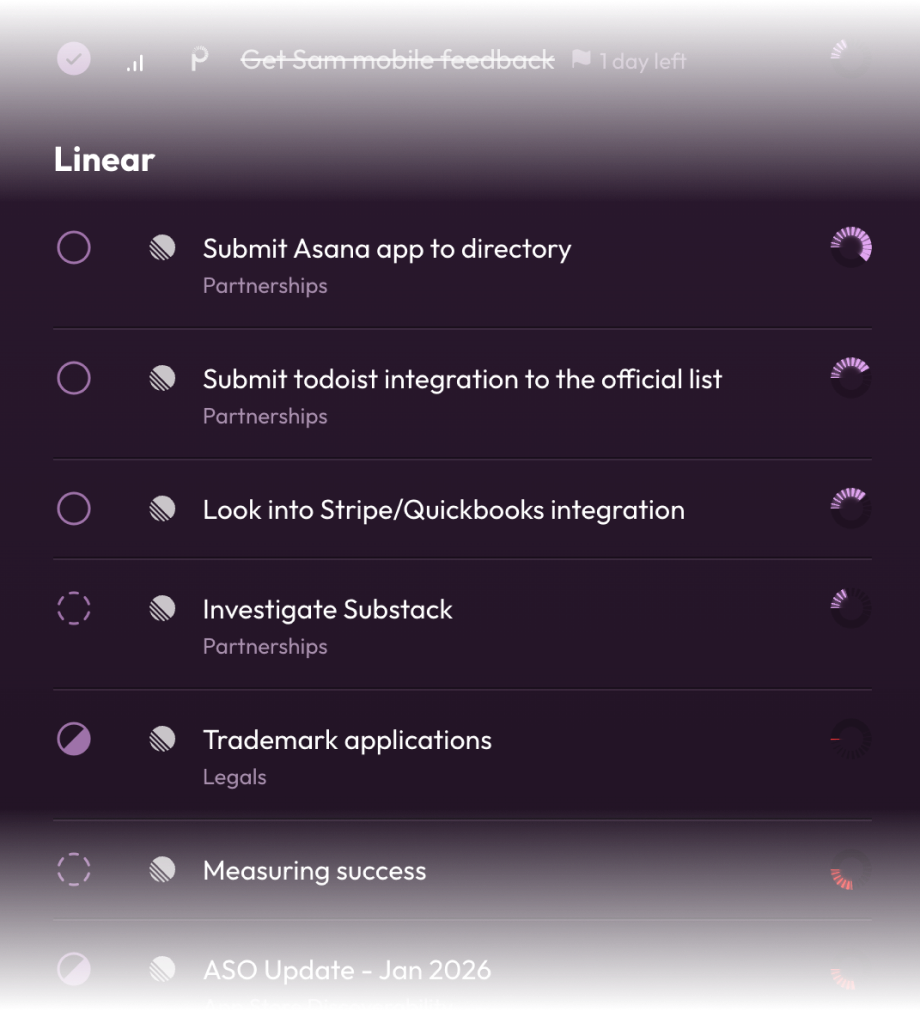Check off Look into Stripe/Quickbooks integration

click(73, 508)
